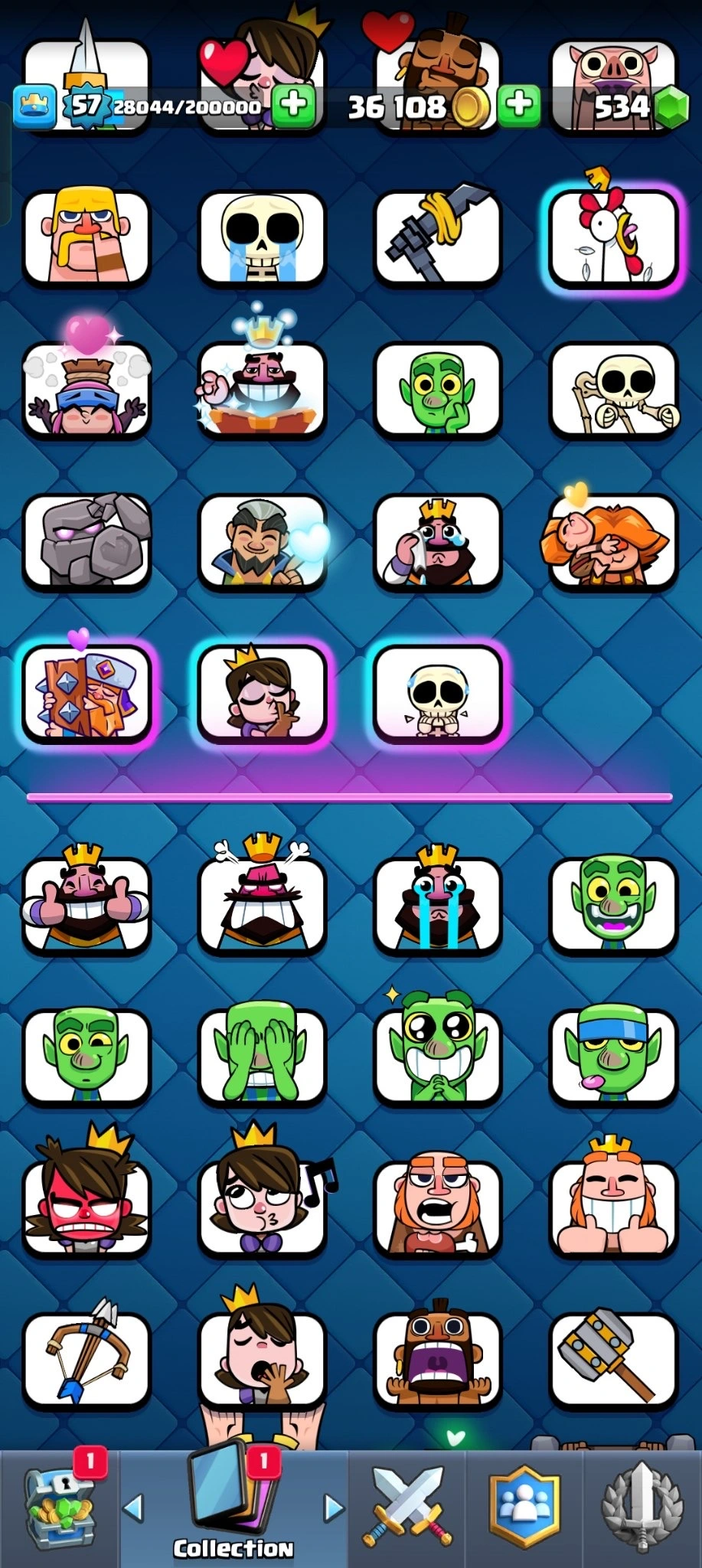Select the whistling princess emote
702x1568 pixels.
pos(262,1207)
